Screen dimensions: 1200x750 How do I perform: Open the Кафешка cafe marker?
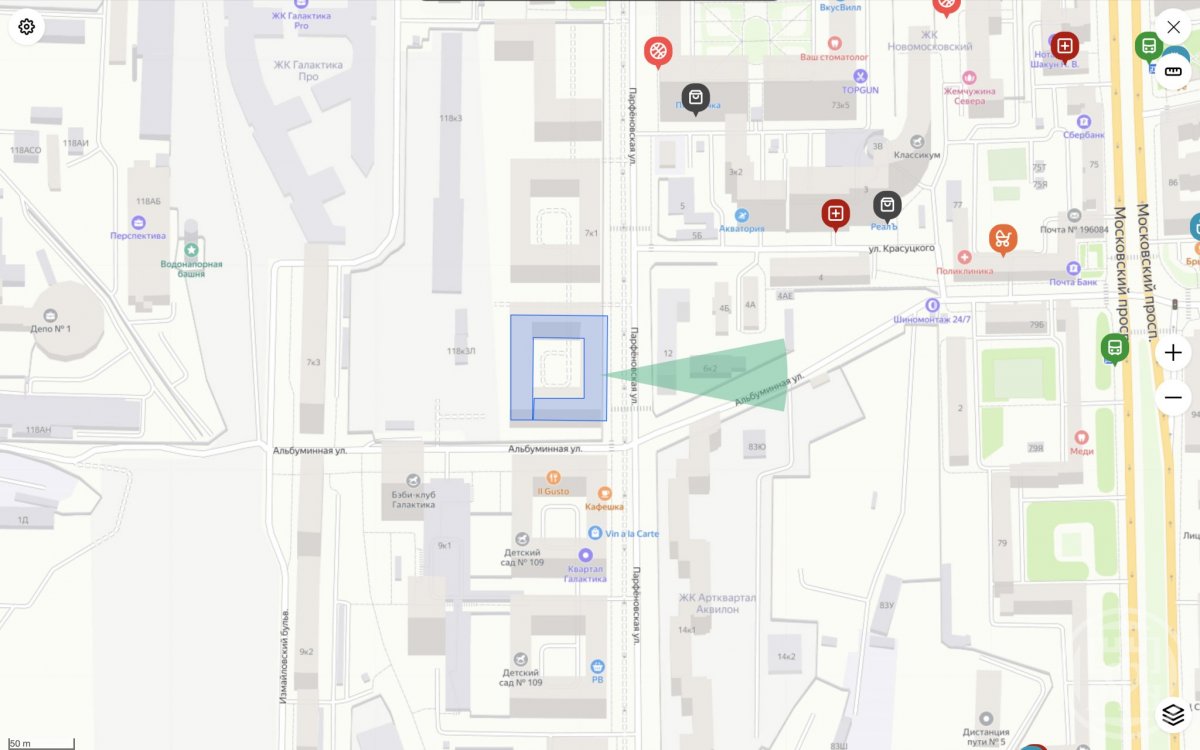pyautogui.click(x=604, y=493)
